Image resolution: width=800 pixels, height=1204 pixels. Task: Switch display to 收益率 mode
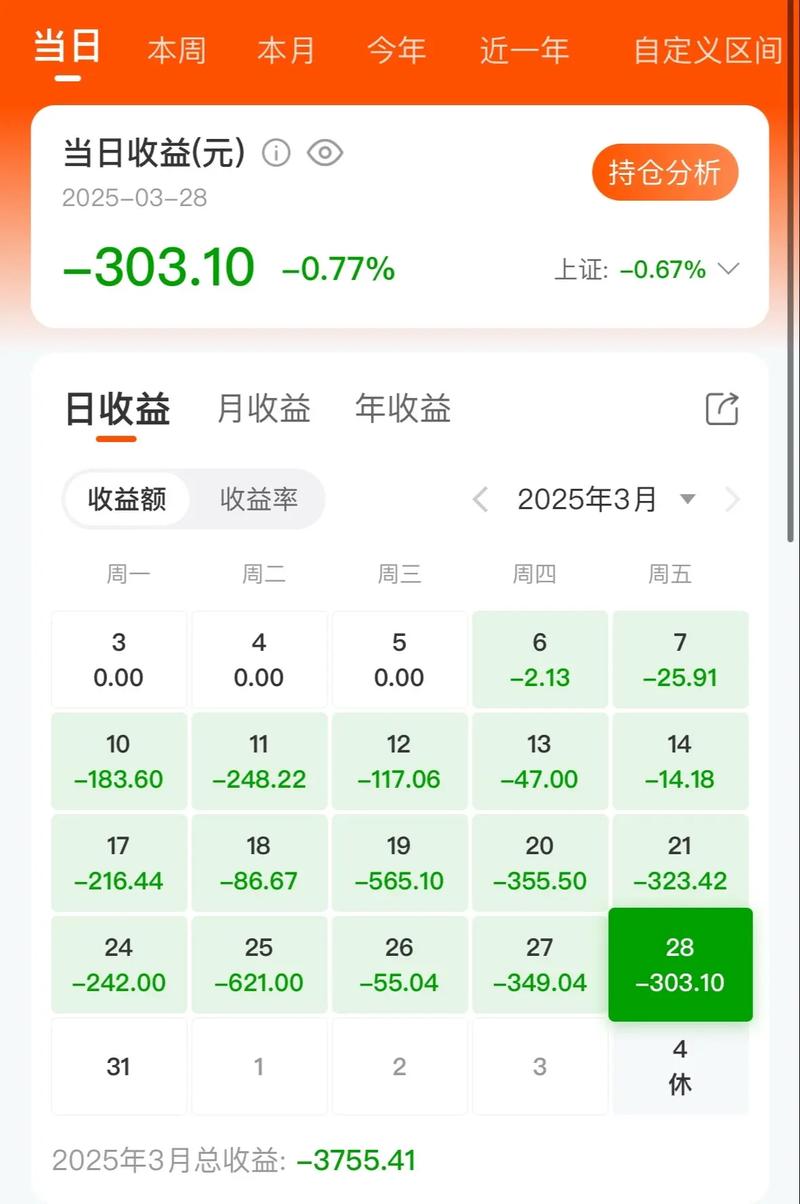point(259,499)
